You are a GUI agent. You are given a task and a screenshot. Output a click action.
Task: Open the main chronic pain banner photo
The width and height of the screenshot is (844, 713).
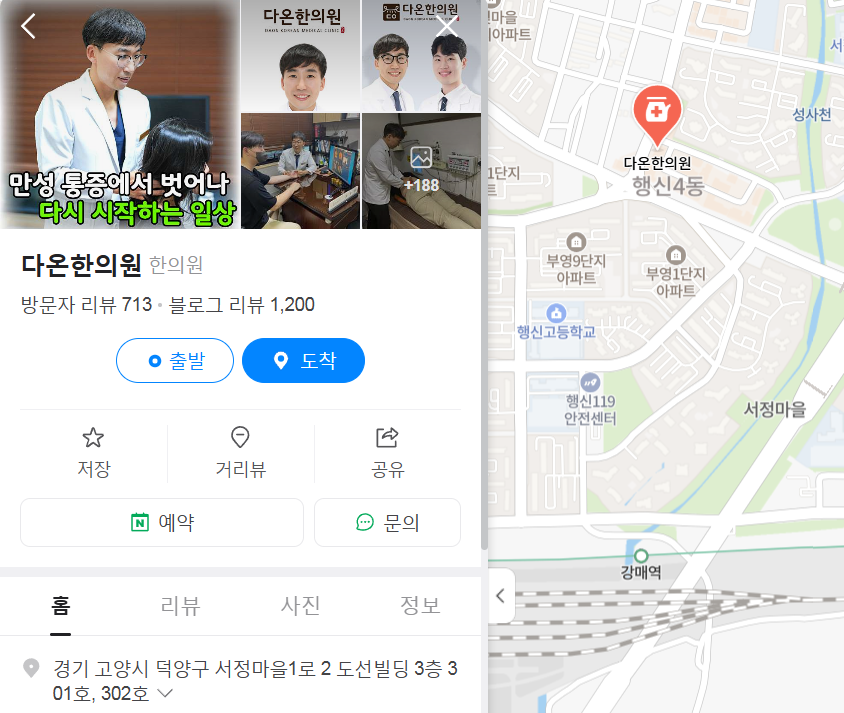tap(120, 114)
